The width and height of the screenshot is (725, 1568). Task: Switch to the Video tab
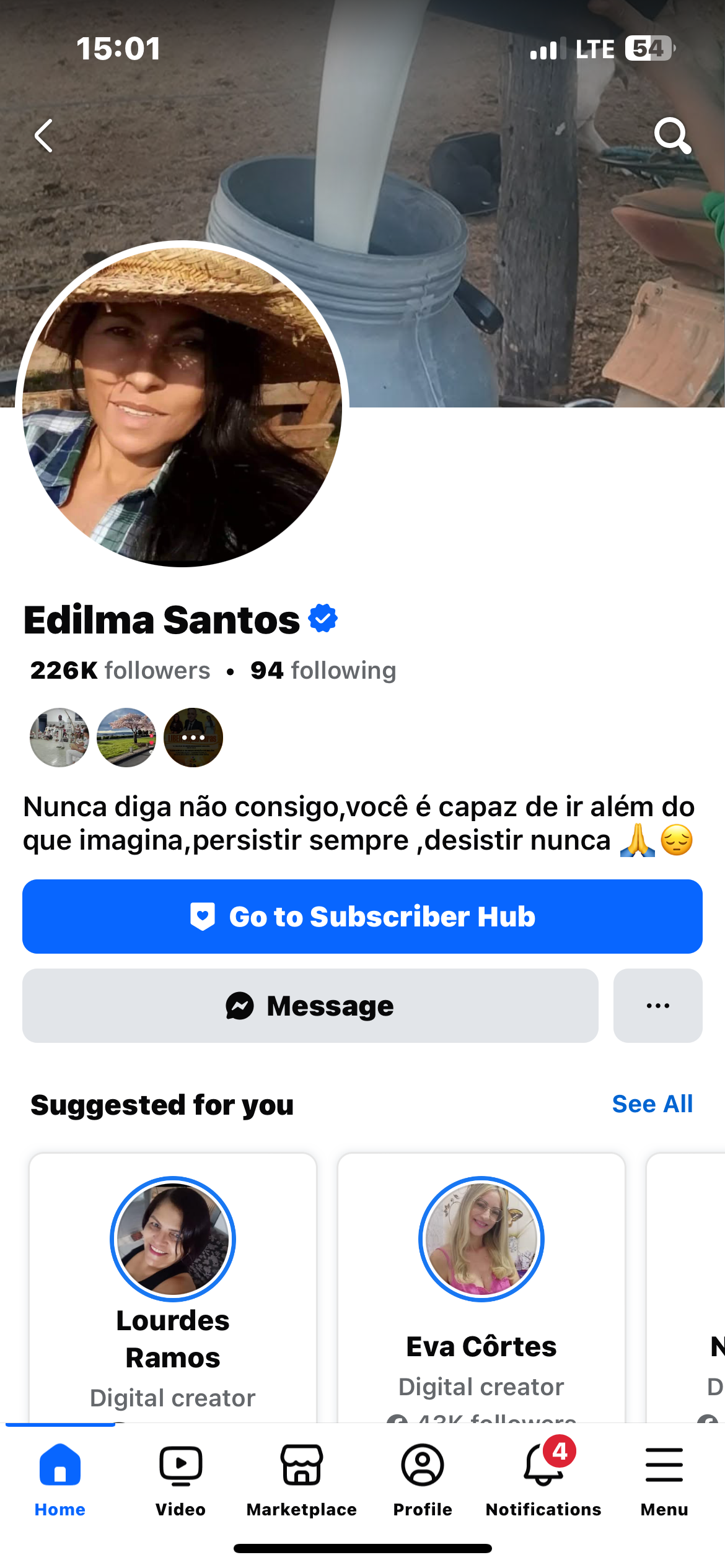(180, 1477)
